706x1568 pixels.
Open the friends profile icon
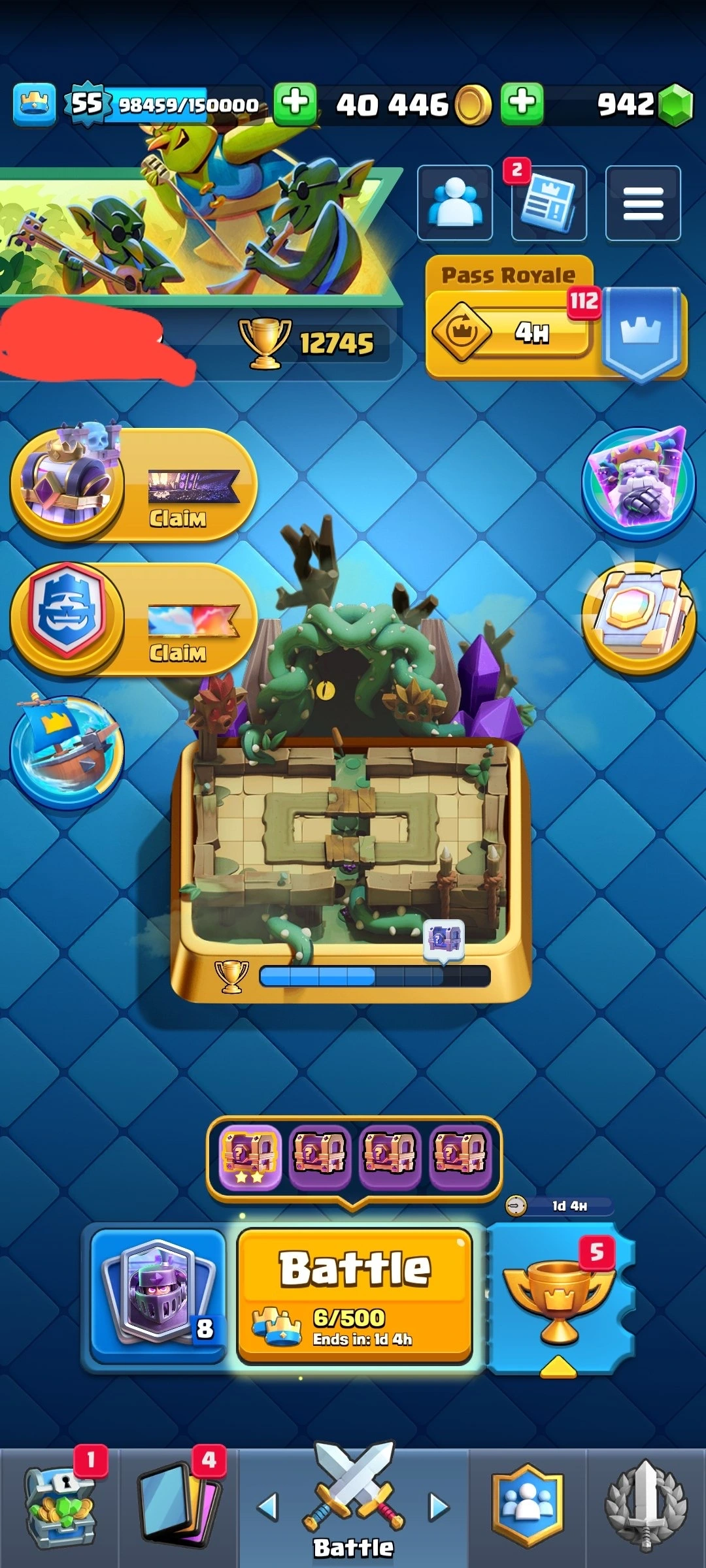[x=455, y=203]
